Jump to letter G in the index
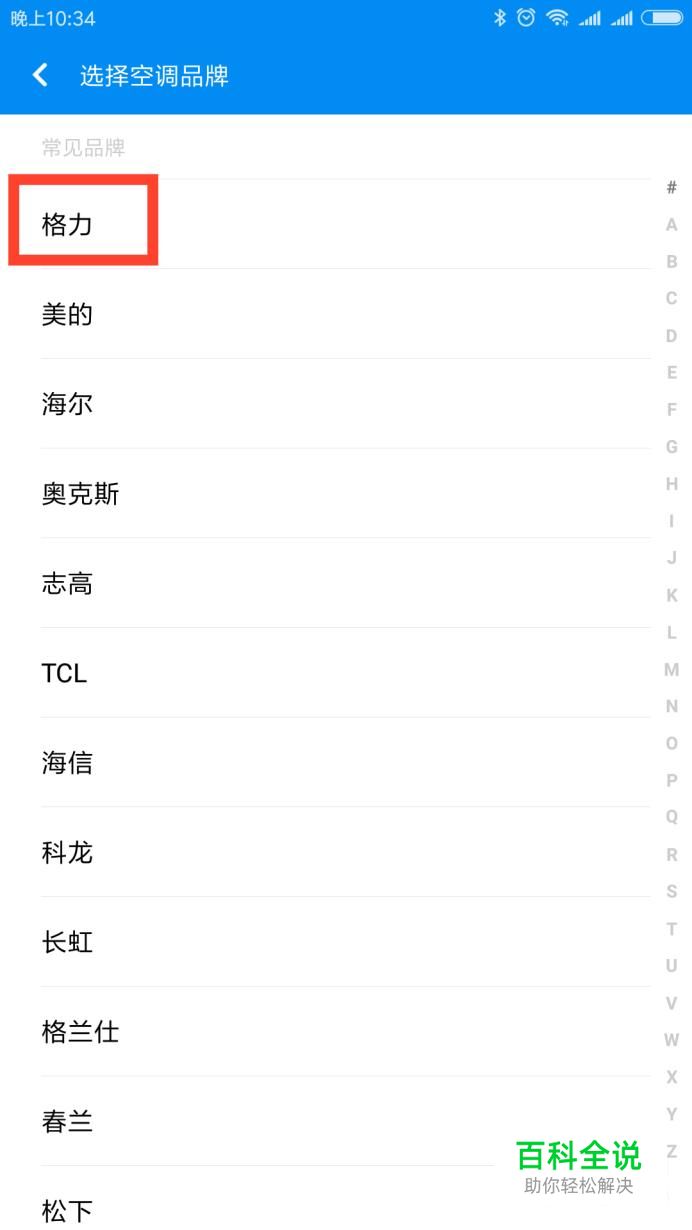Screen dimensions: 692x1230 [672, 447]
